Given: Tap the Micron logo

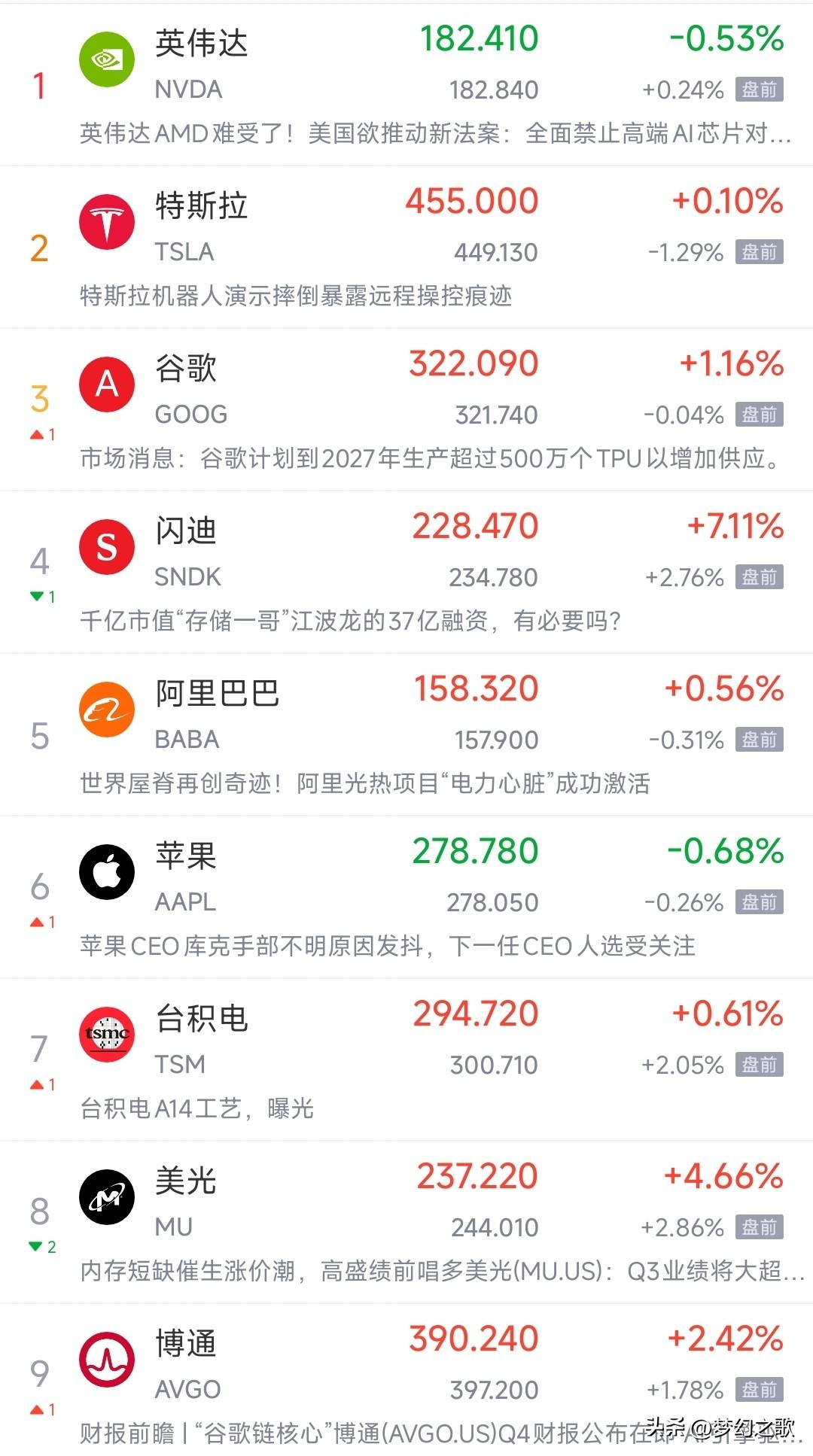Looking at the screenshot, I should tap(106, 1196).
